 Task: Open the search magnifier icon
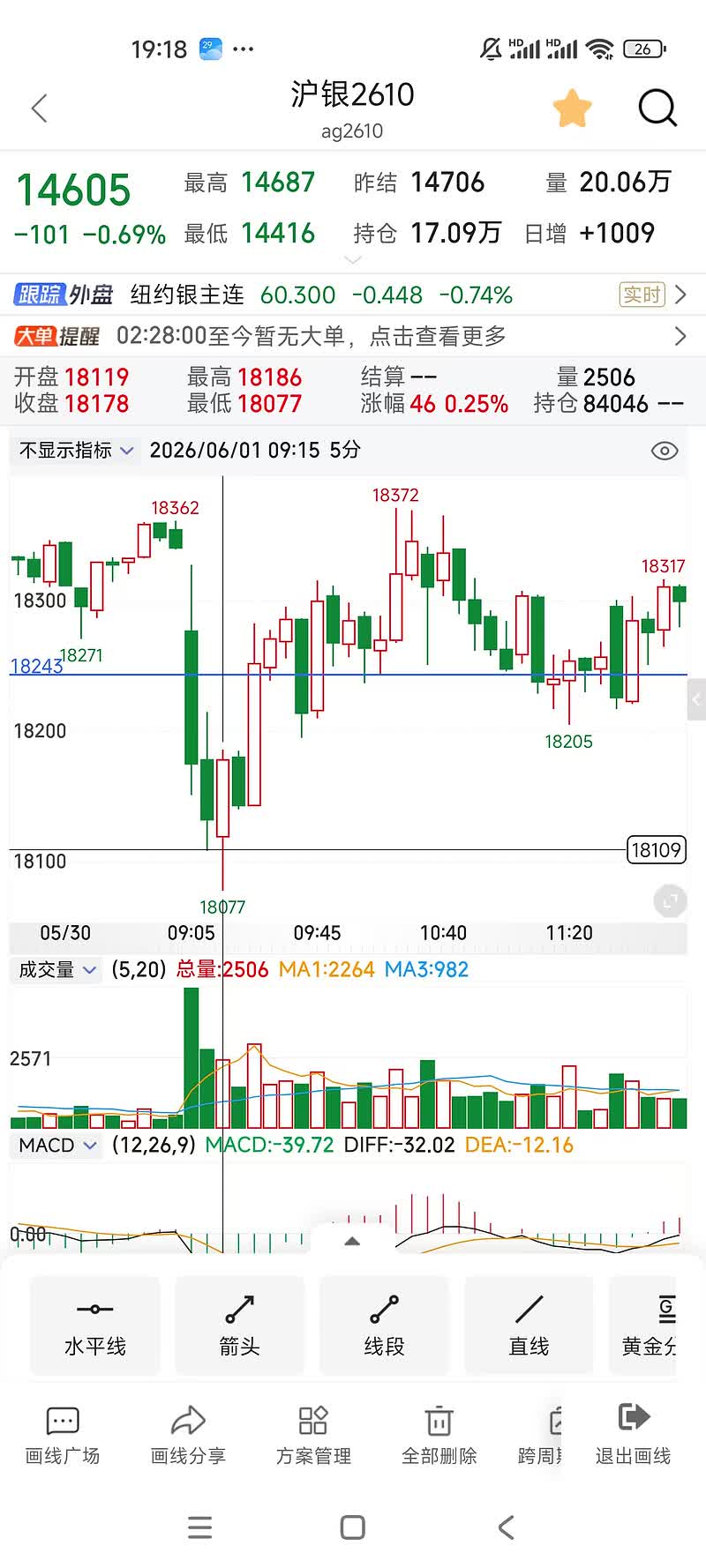coord(657,108)
